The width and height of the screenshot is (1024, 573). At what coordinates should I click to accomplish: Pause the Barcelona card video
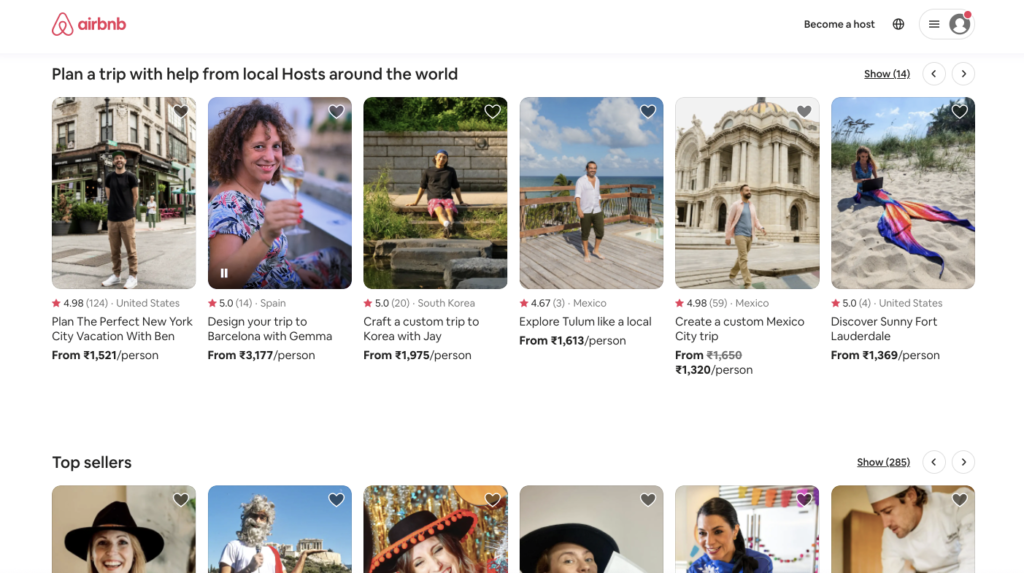(224, 273)
